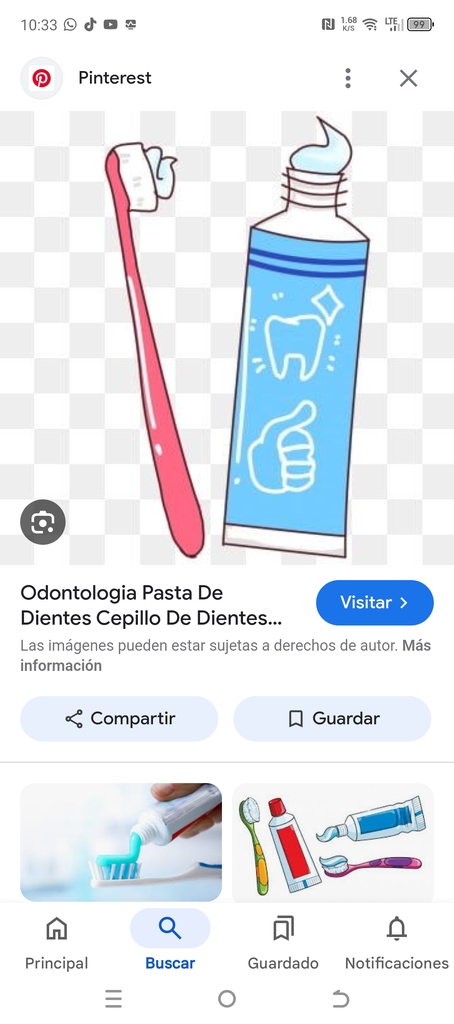The height and width of the screenshot is (1024, 454).
Task: Go to the Guardado tab
Action: click(283, 941)
